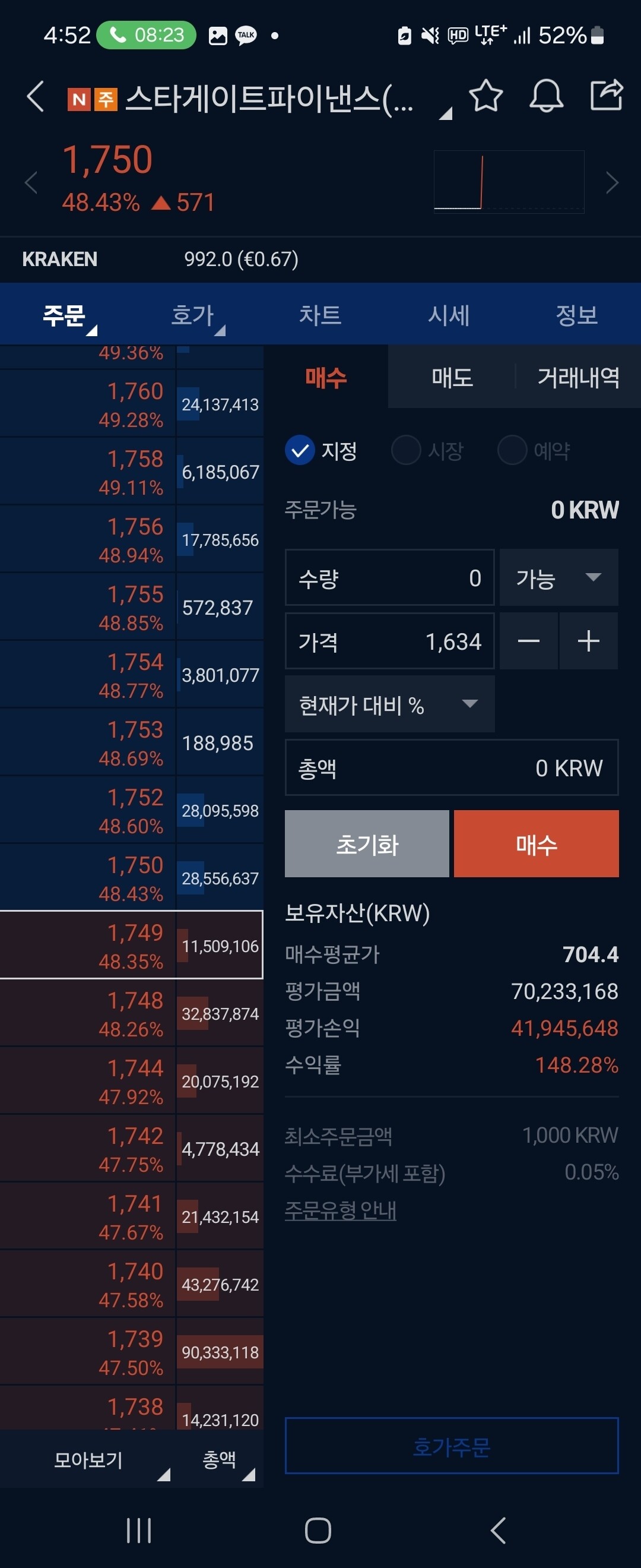Viewport: 641px width, 1568px height.
Task: Select the 1,749 price row in the order book
Action: coord(131,945)
